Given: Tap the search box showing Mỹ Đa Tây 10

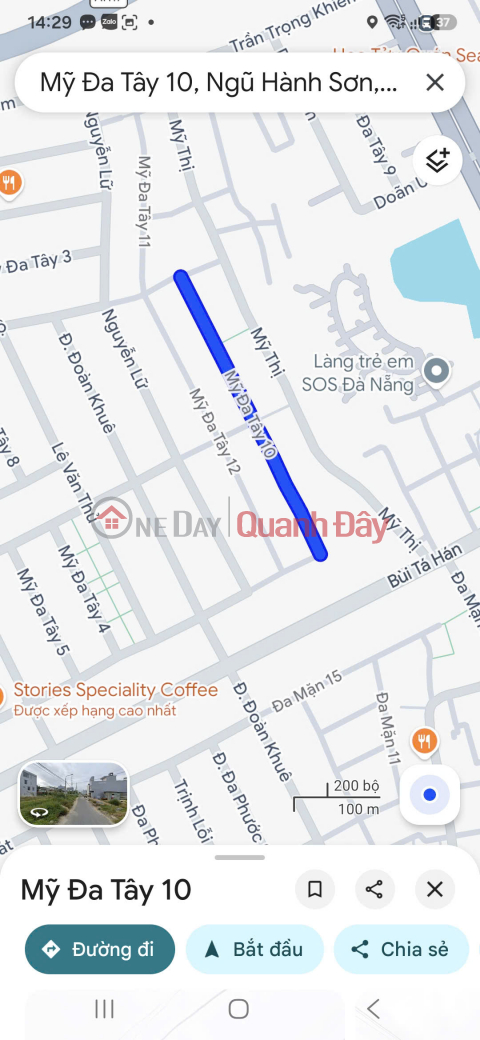Looking at the screenshot, I should [x=219, y=83].
